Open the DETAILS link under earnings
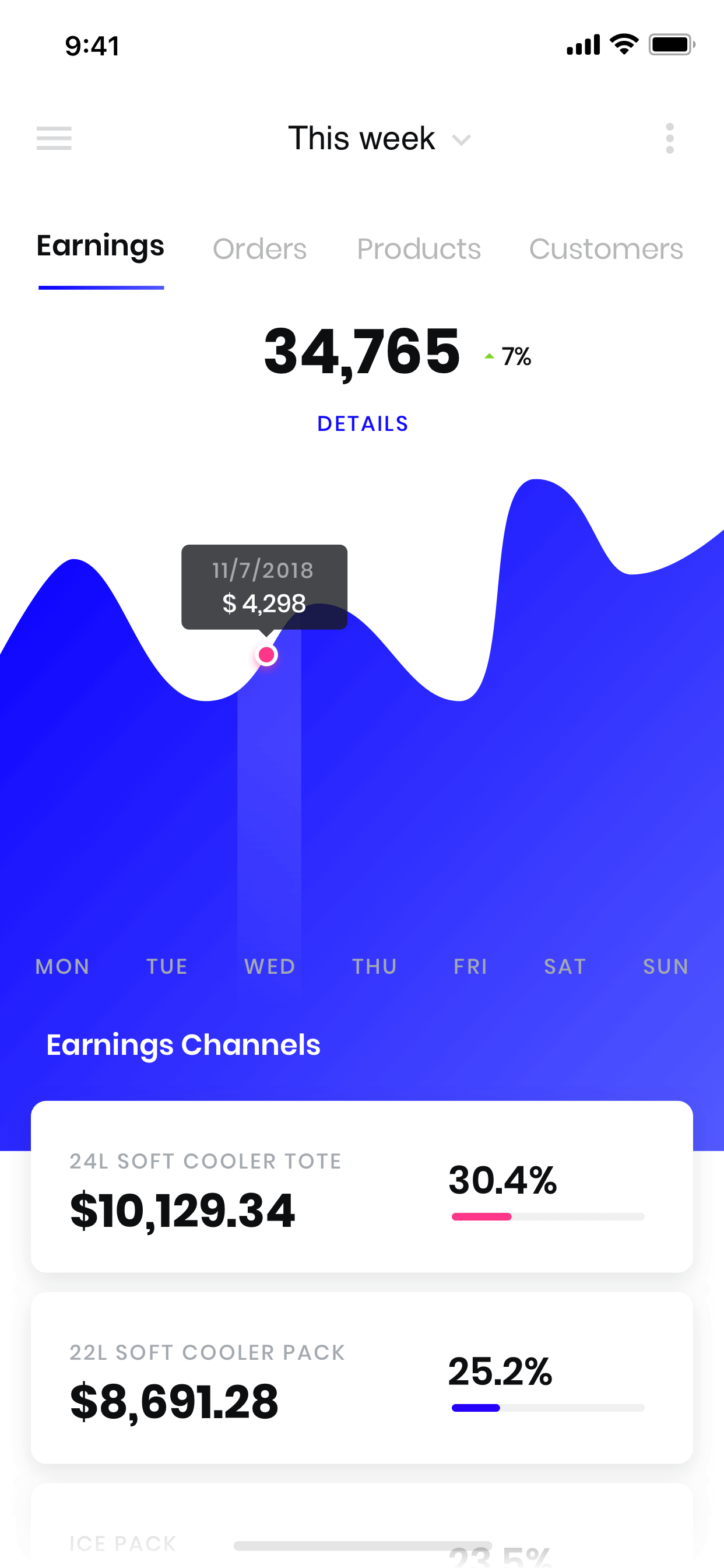The image size is (724, 1568). click(363, 424)
